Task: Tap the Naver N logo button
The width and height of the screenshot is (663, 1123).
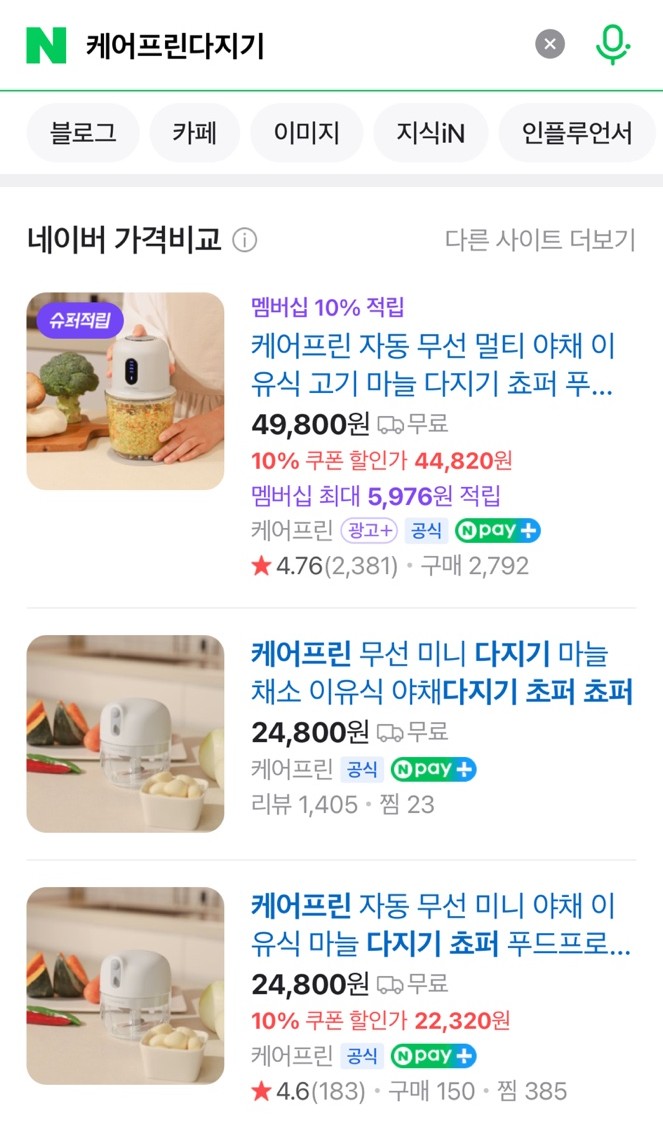Action: (46, 45)
